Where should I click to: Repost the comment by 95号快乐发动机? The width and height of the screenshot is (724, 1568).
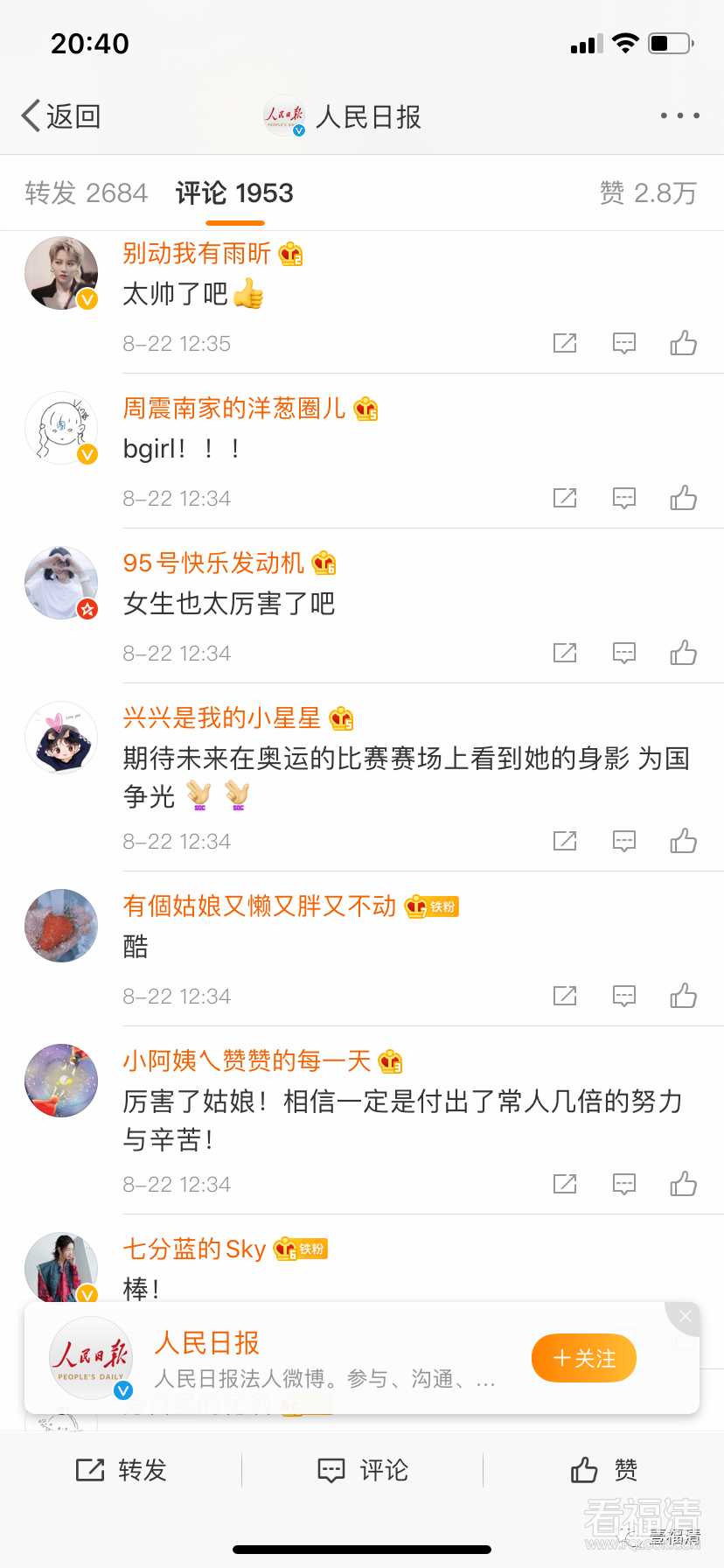coord(565,653)
